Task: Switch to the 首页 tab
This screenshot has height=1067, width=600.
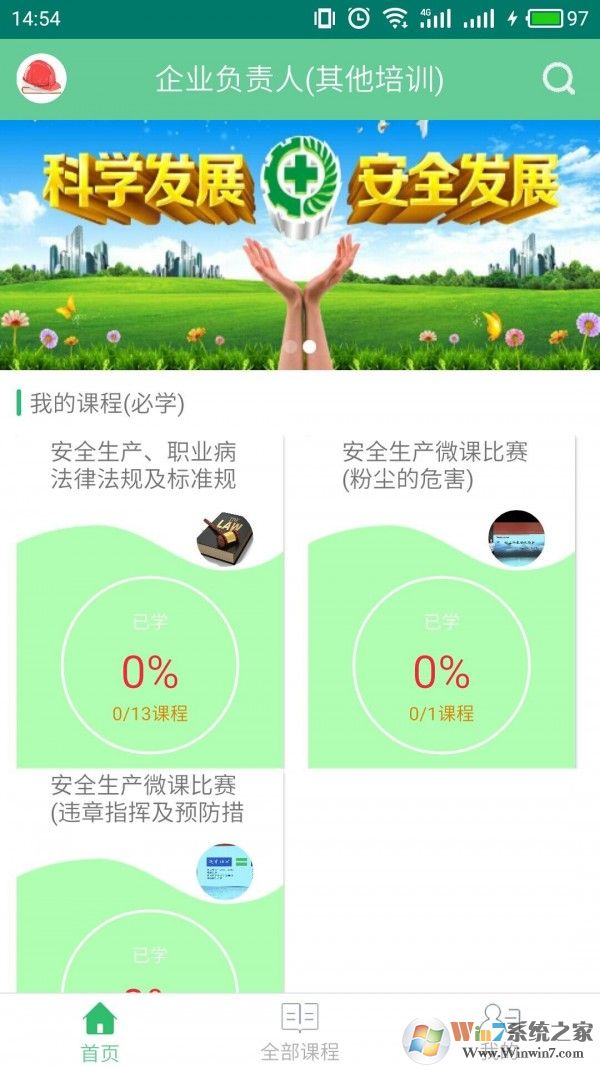Action: tap(100, 1030)
